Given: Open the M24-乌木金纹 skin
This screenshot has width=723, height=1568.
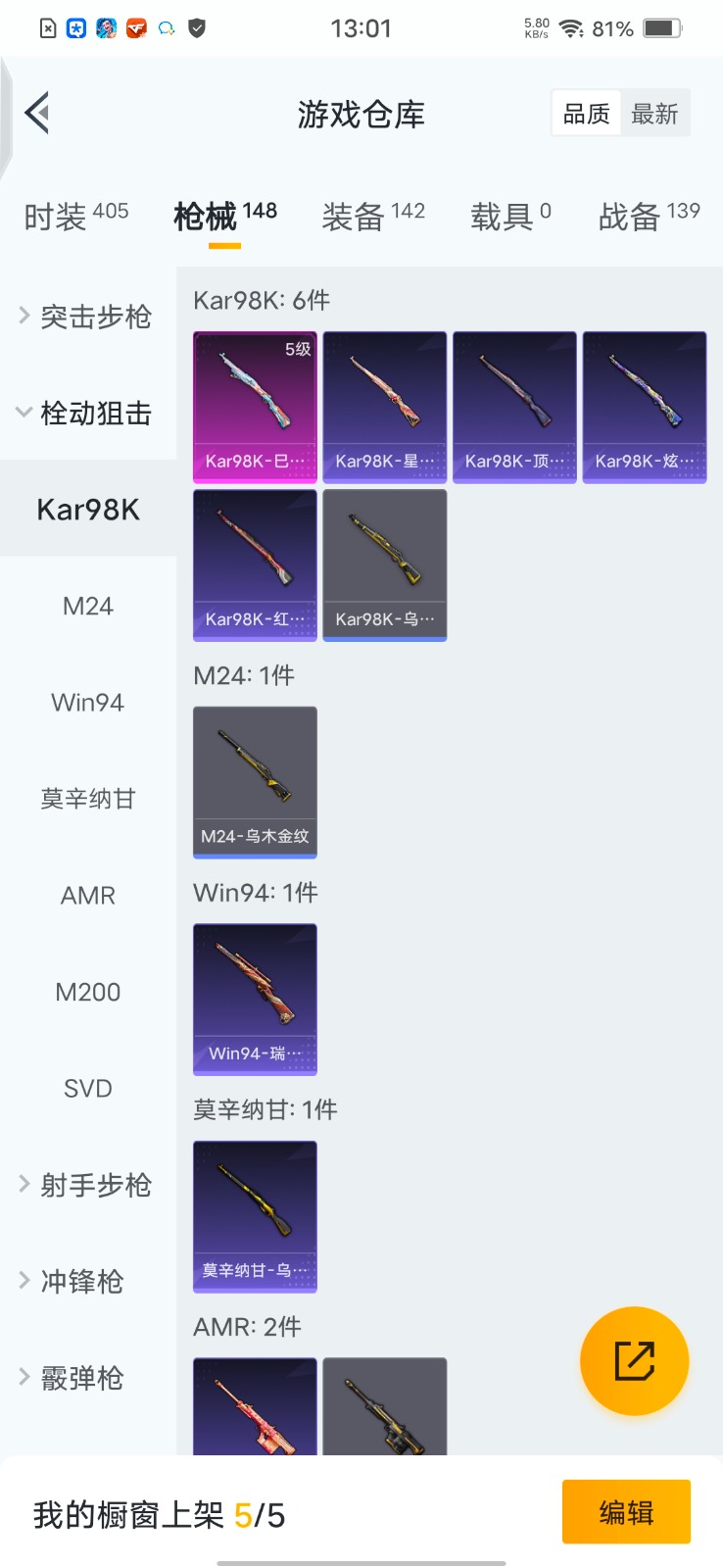Looking at the screenshot, I should point(255,781).
